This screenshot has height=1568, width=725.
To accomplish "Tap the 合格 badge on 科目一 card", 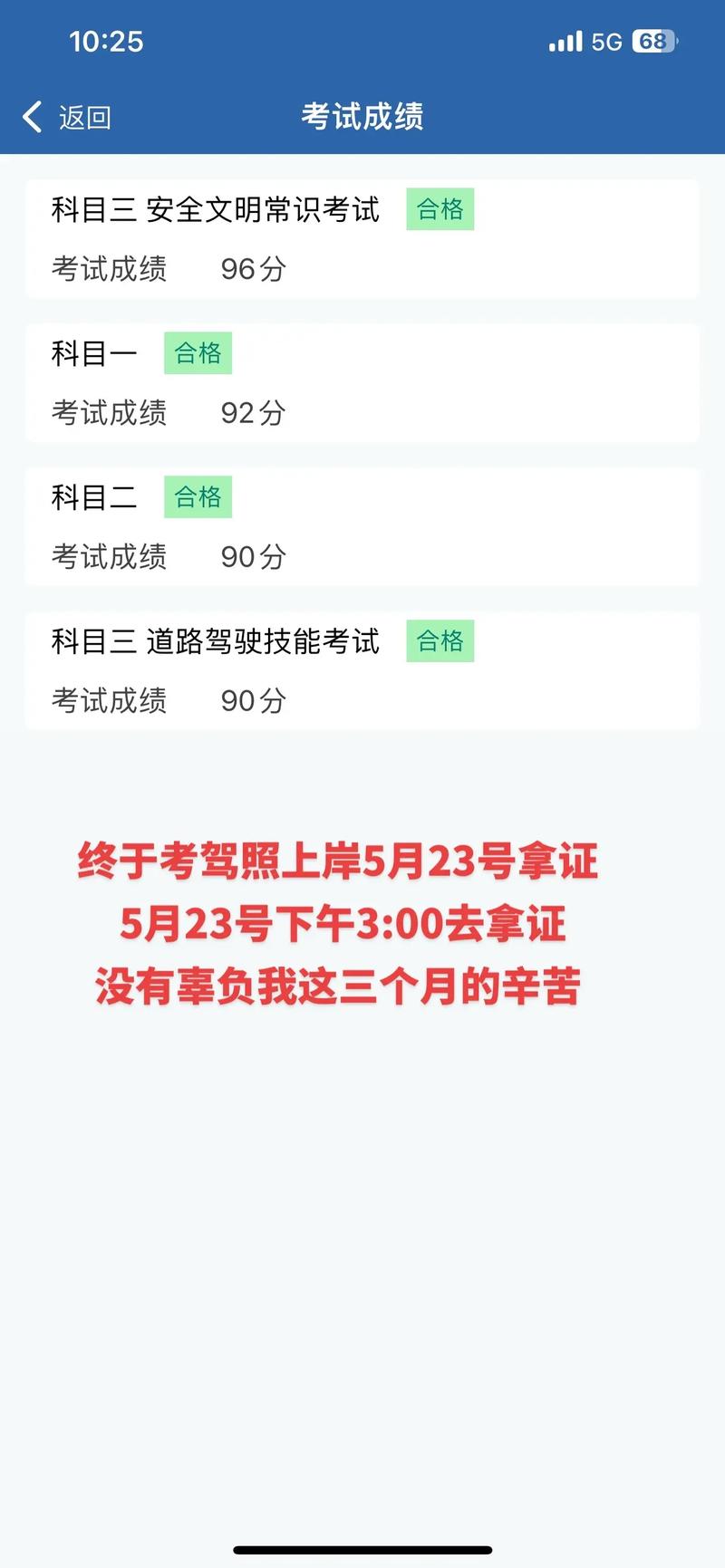I will click(x=197, y=353).
